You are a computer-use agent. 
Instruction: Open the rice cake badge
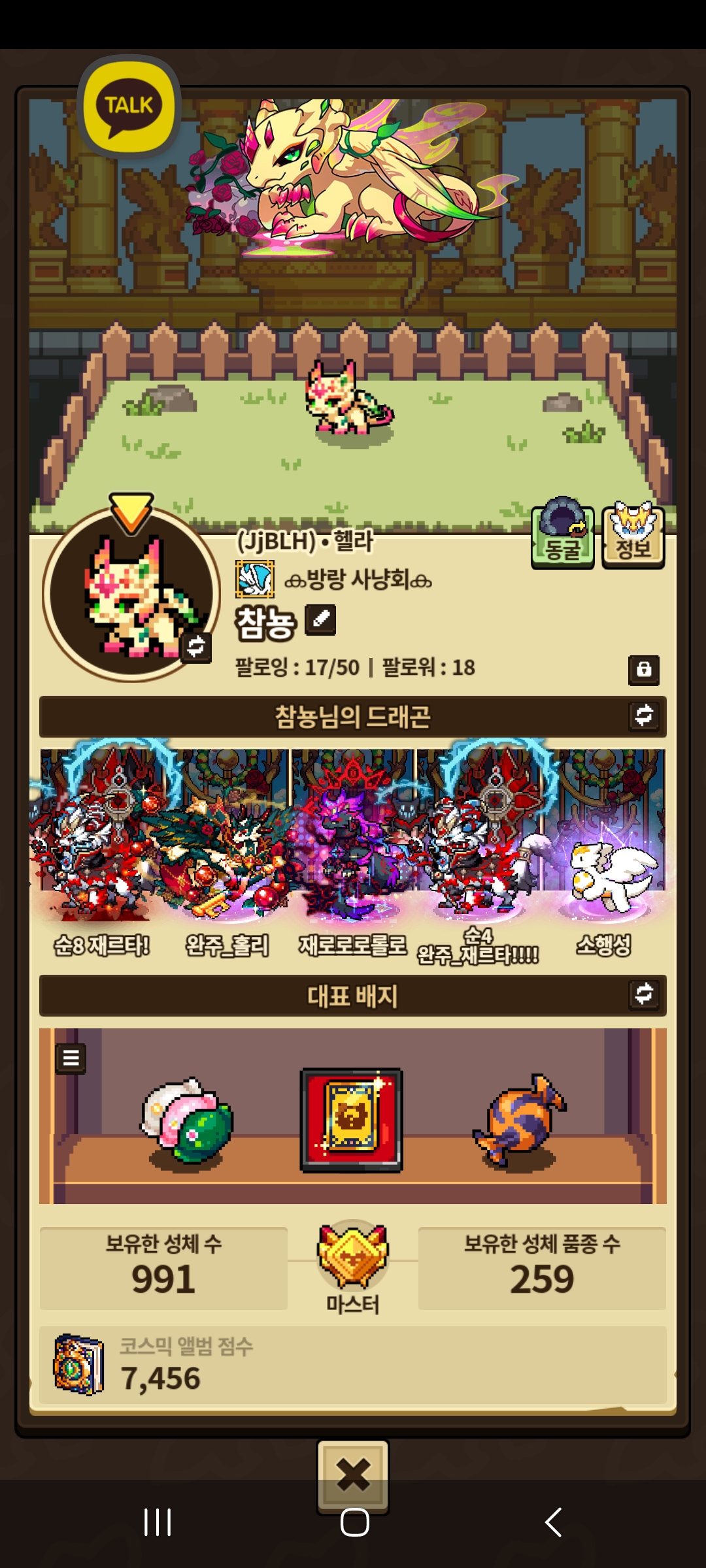click(x=188, y=1120)
